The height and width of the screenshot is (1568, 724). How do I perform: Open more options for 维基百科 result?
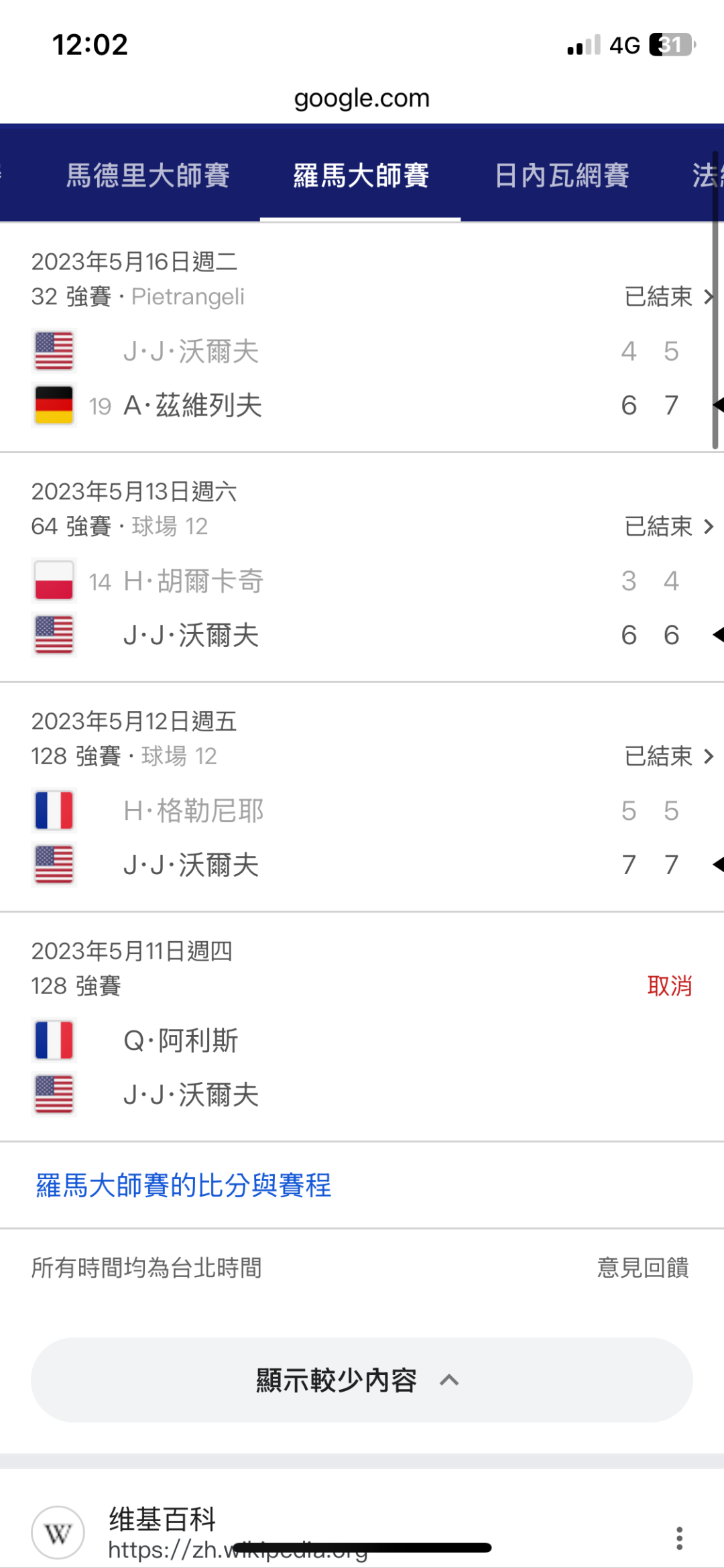(679, 1538)
